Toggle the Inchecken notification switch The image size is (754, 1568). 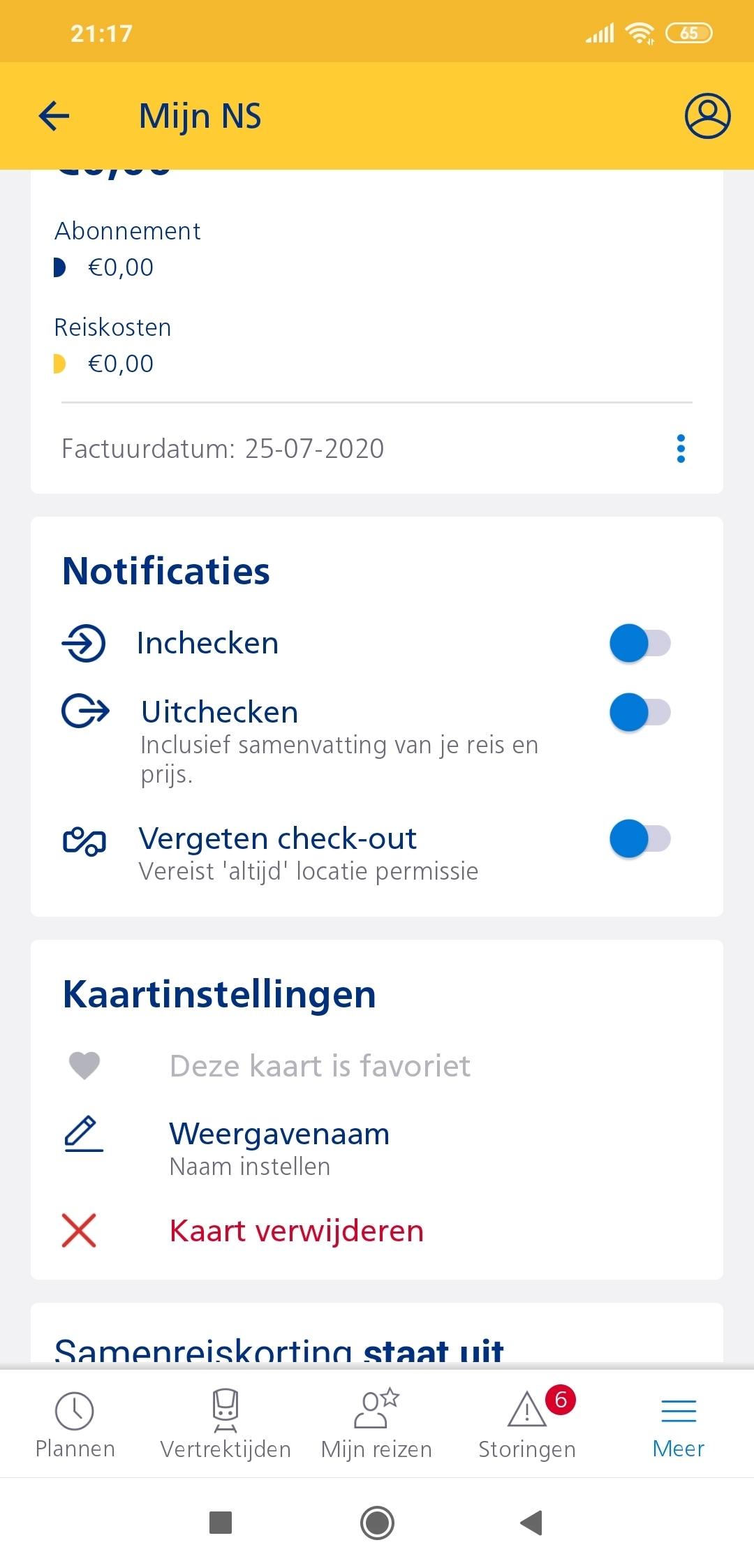click(640, 643)
